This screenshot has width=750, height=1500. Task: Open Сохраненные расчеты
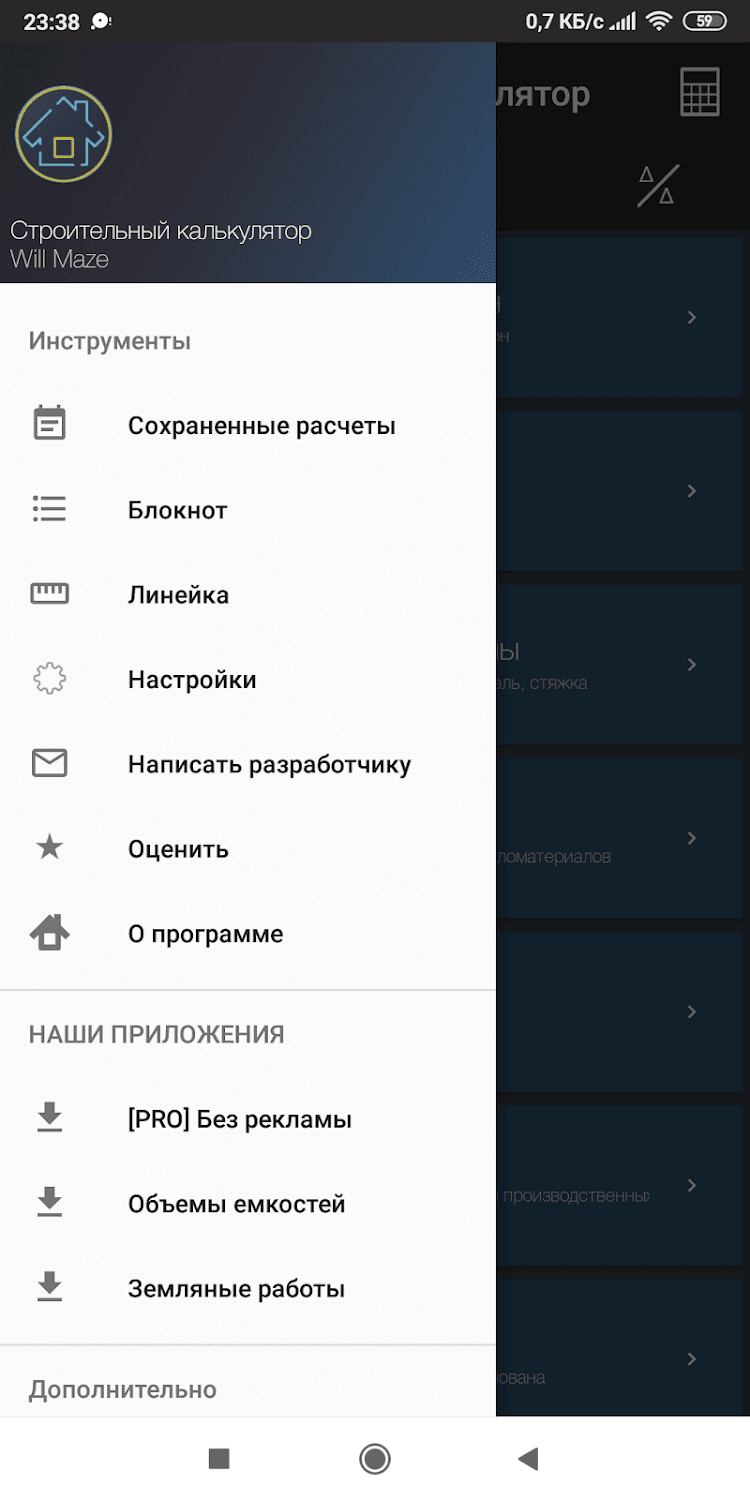[x=261, y=426]
